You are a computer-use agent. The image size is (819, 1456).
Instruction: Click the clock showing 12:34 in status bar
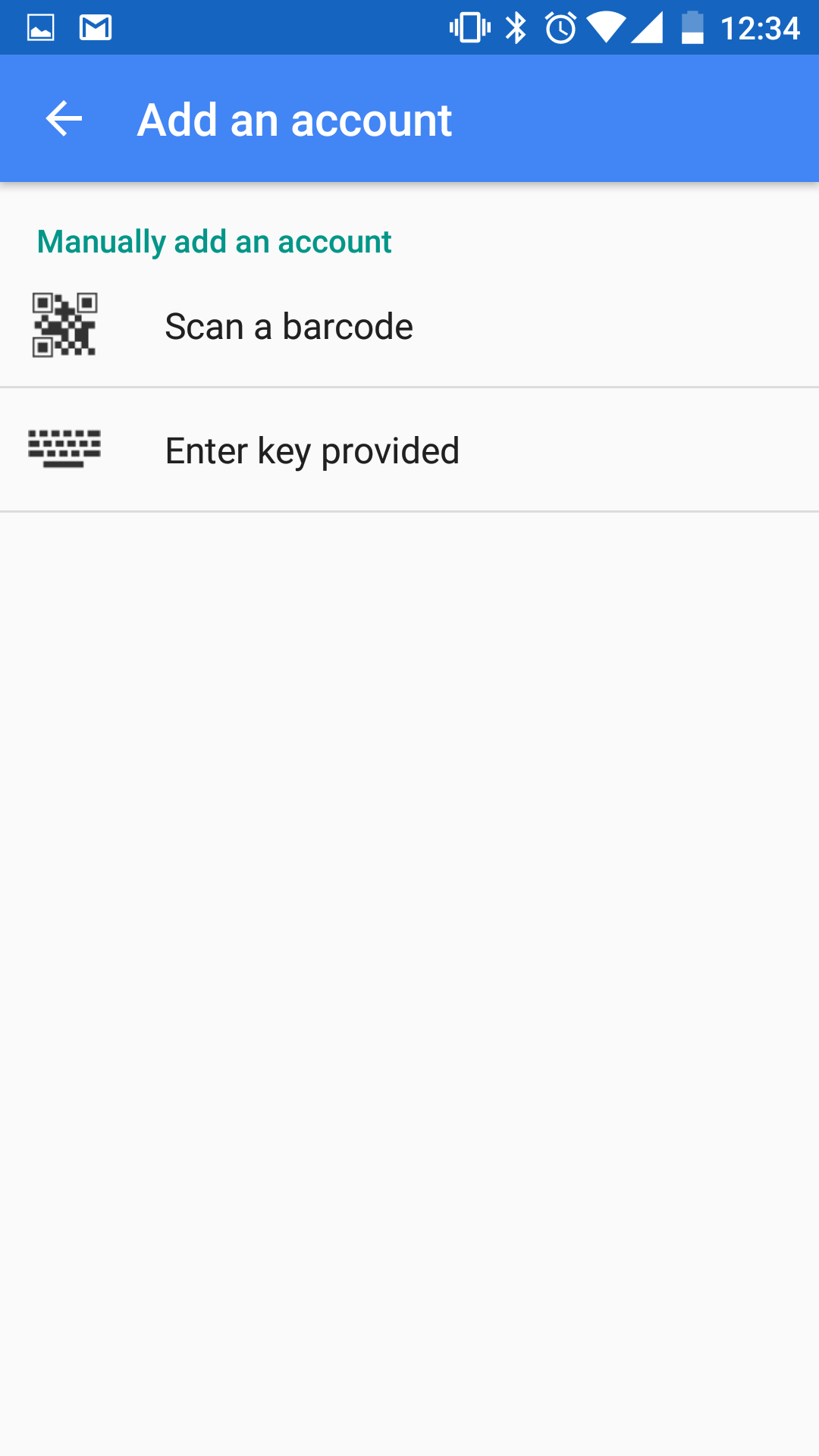pyautogui.click(x=762, y=27)
